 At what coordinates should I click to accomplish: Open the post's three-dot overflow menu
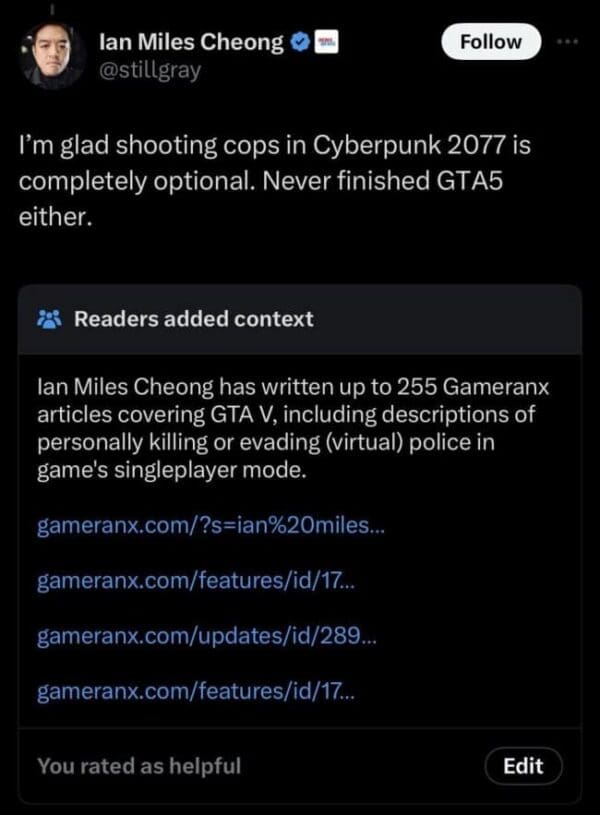(569, 43)
